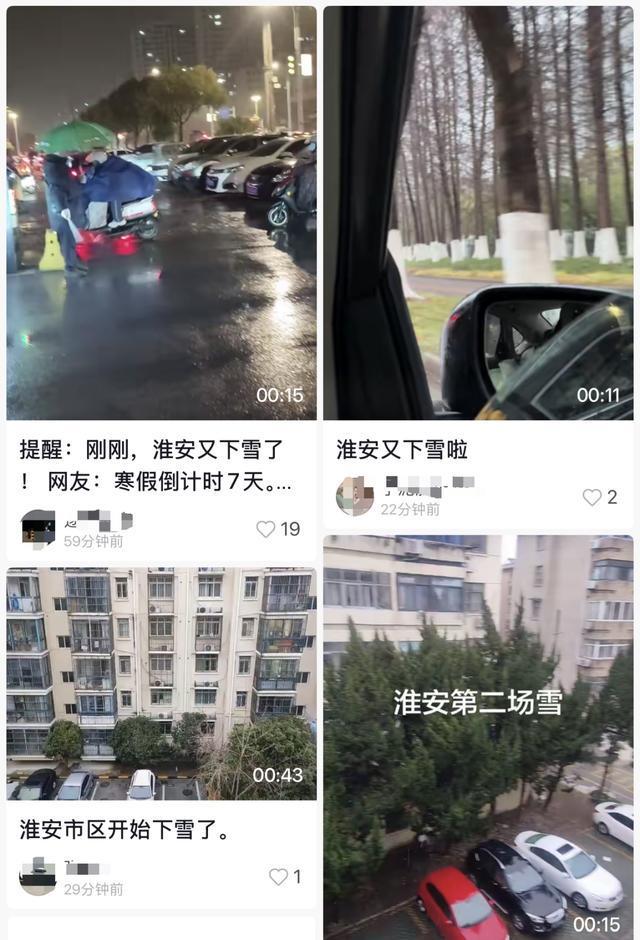
Task: Open the avatar of the post from 29分钟前
Action: (38, 876)
